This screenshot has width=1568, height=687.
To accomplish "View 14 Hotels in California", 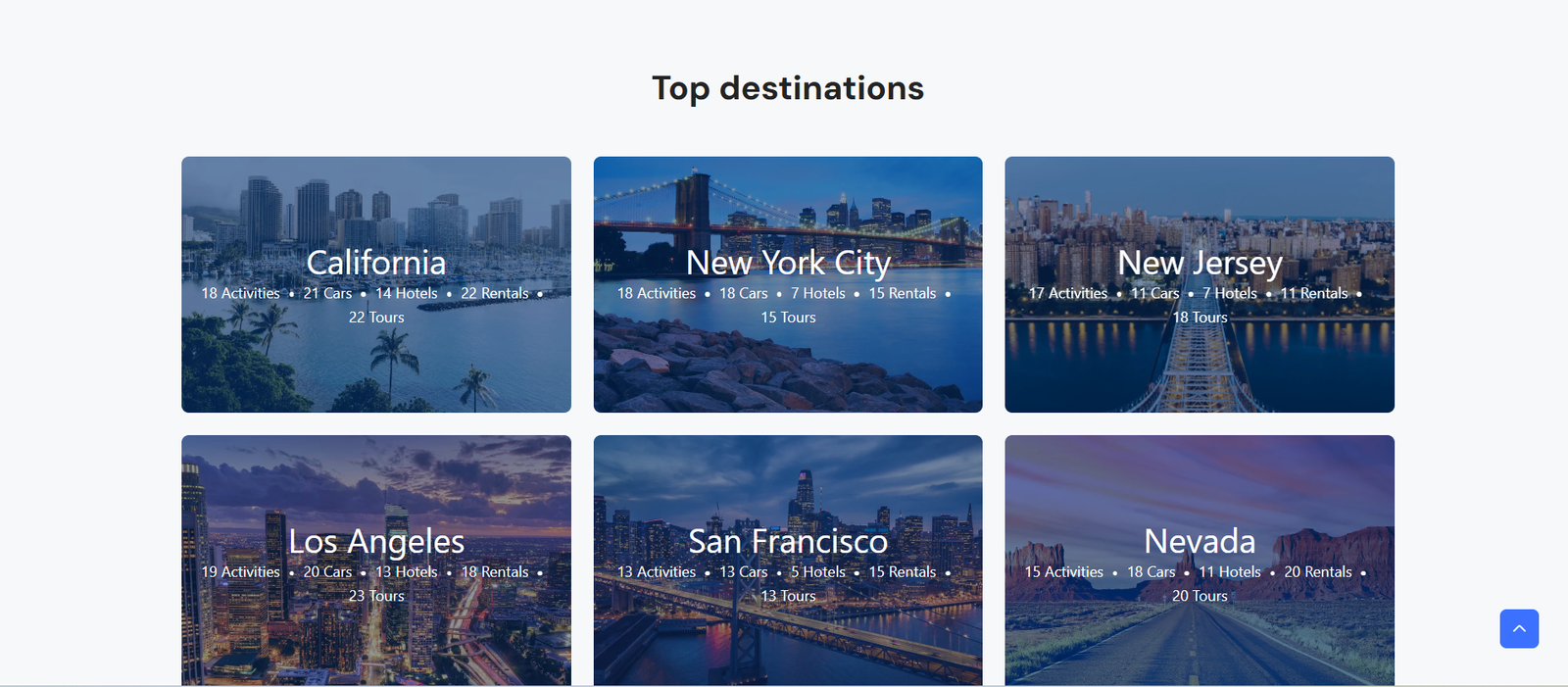I will tap(407, 293).
